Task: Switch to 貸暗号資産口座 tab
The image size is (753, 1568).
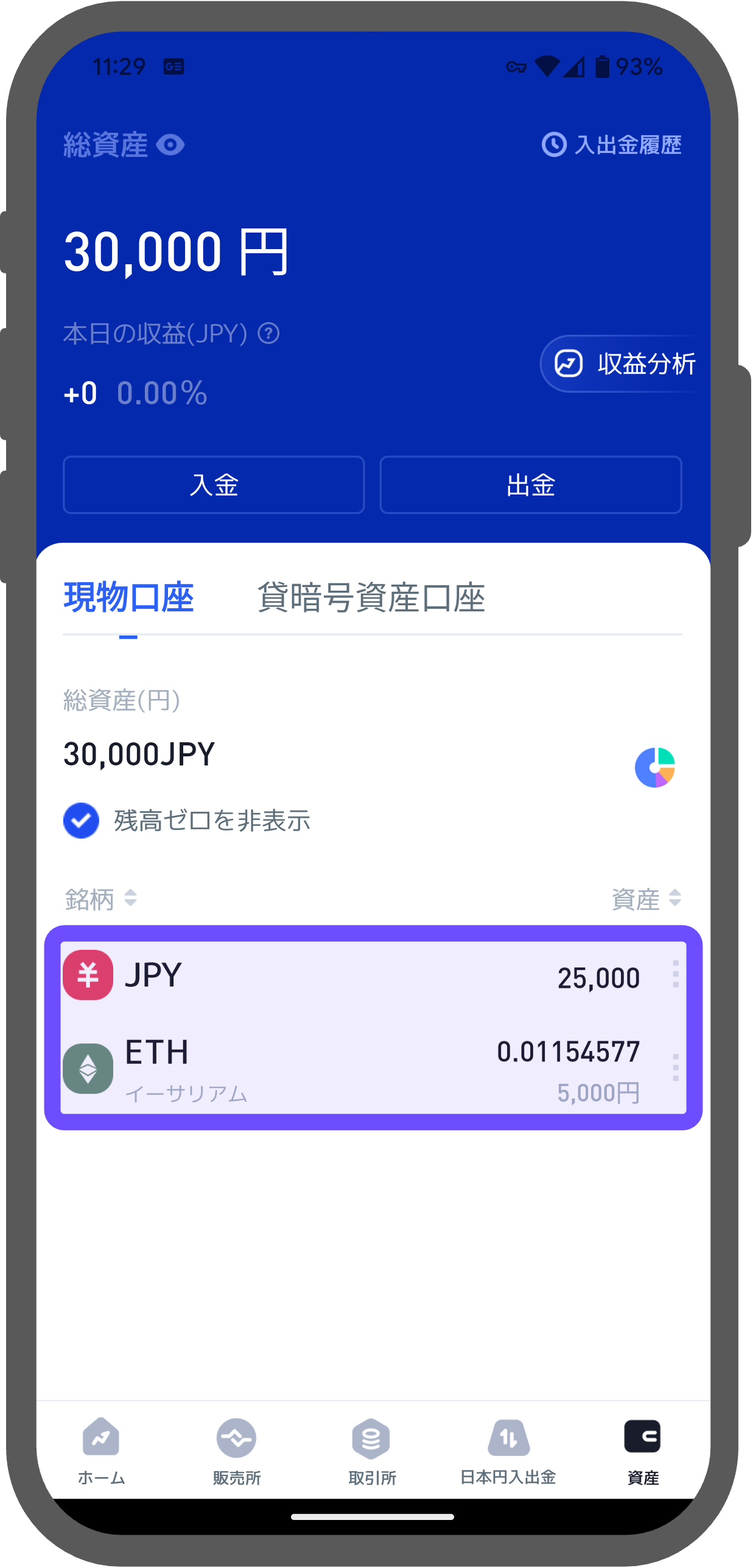Action: click(x=371, y=597)
